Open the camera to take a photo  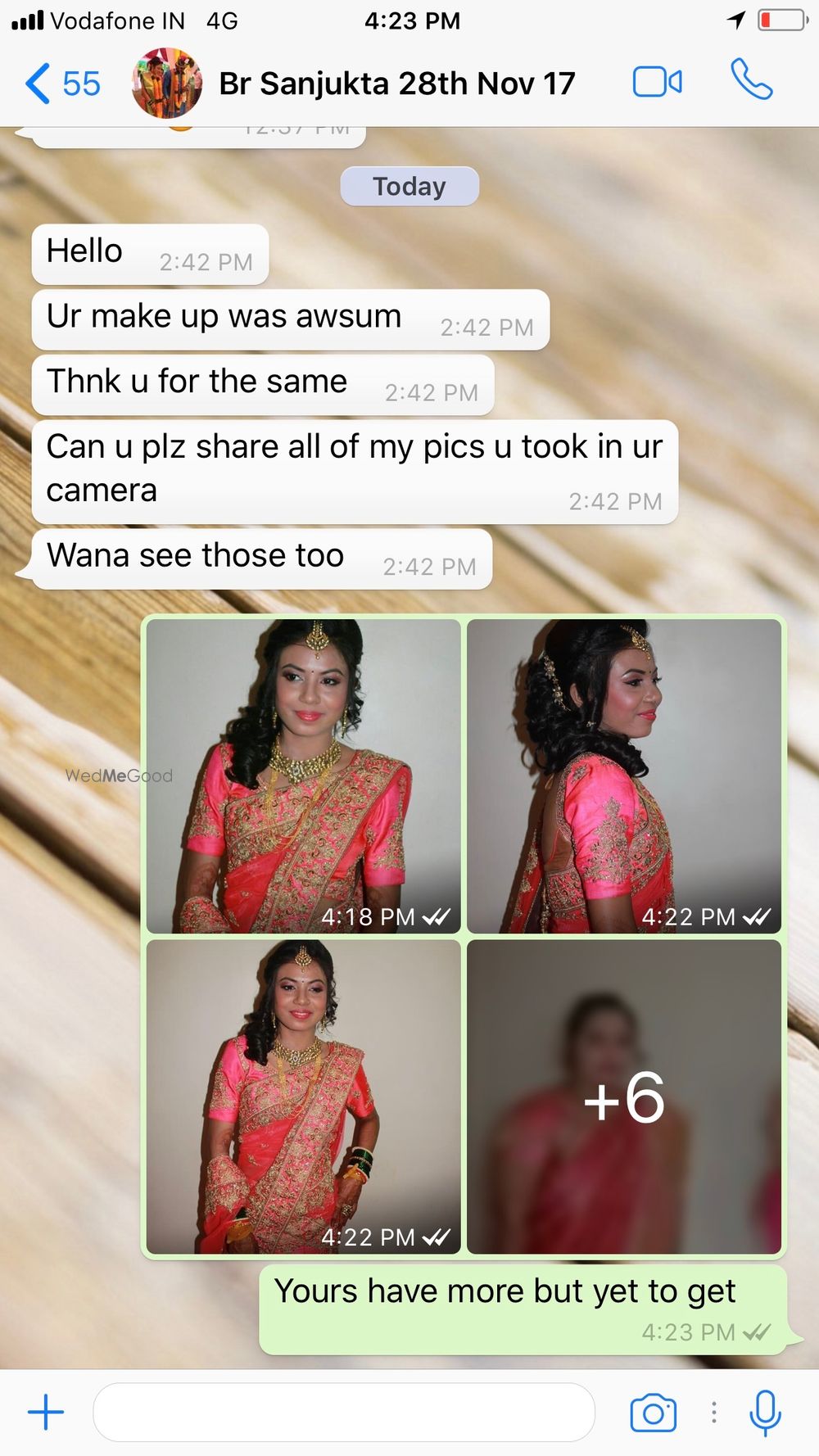coord(653,1413)
